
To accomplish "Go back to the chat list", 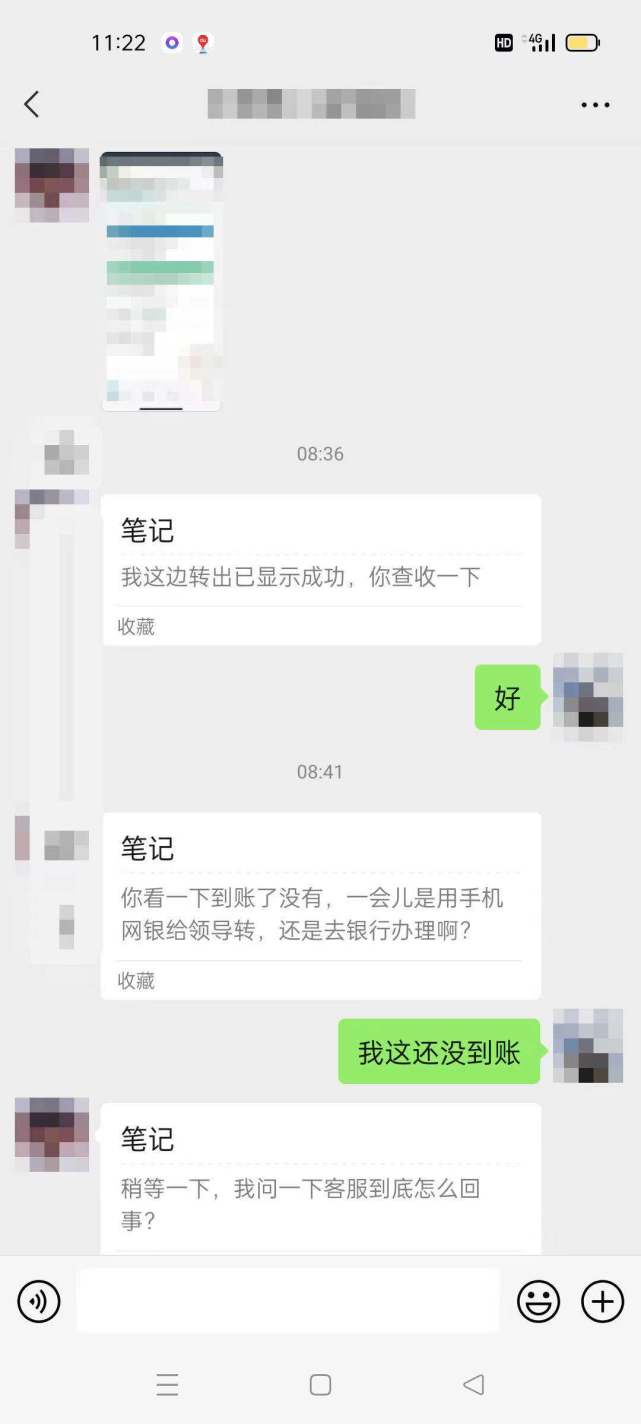I will [x=32, y=104].
